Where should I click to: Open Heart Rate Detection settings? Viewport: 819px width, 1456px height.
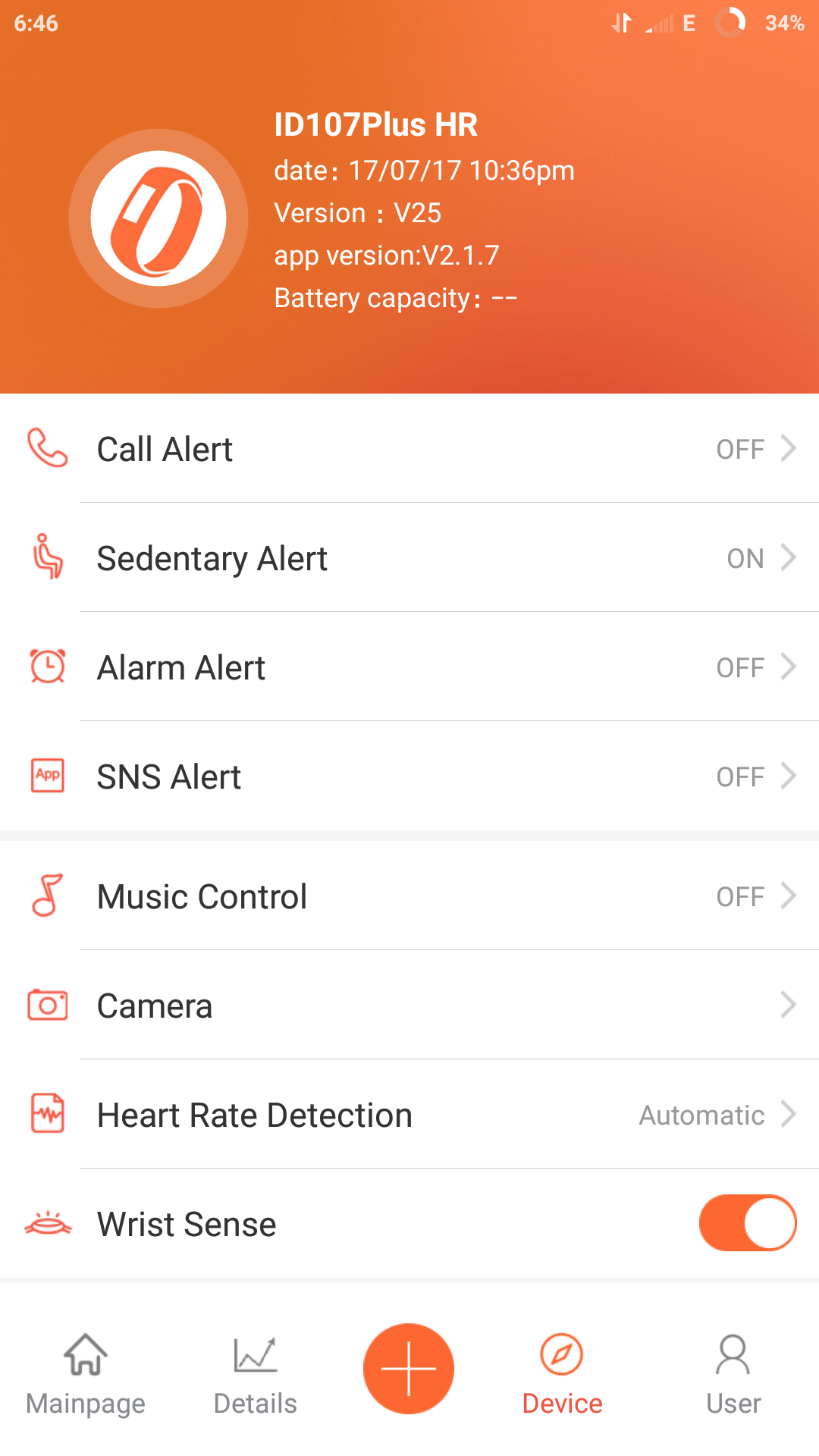tap(409, 1114)
